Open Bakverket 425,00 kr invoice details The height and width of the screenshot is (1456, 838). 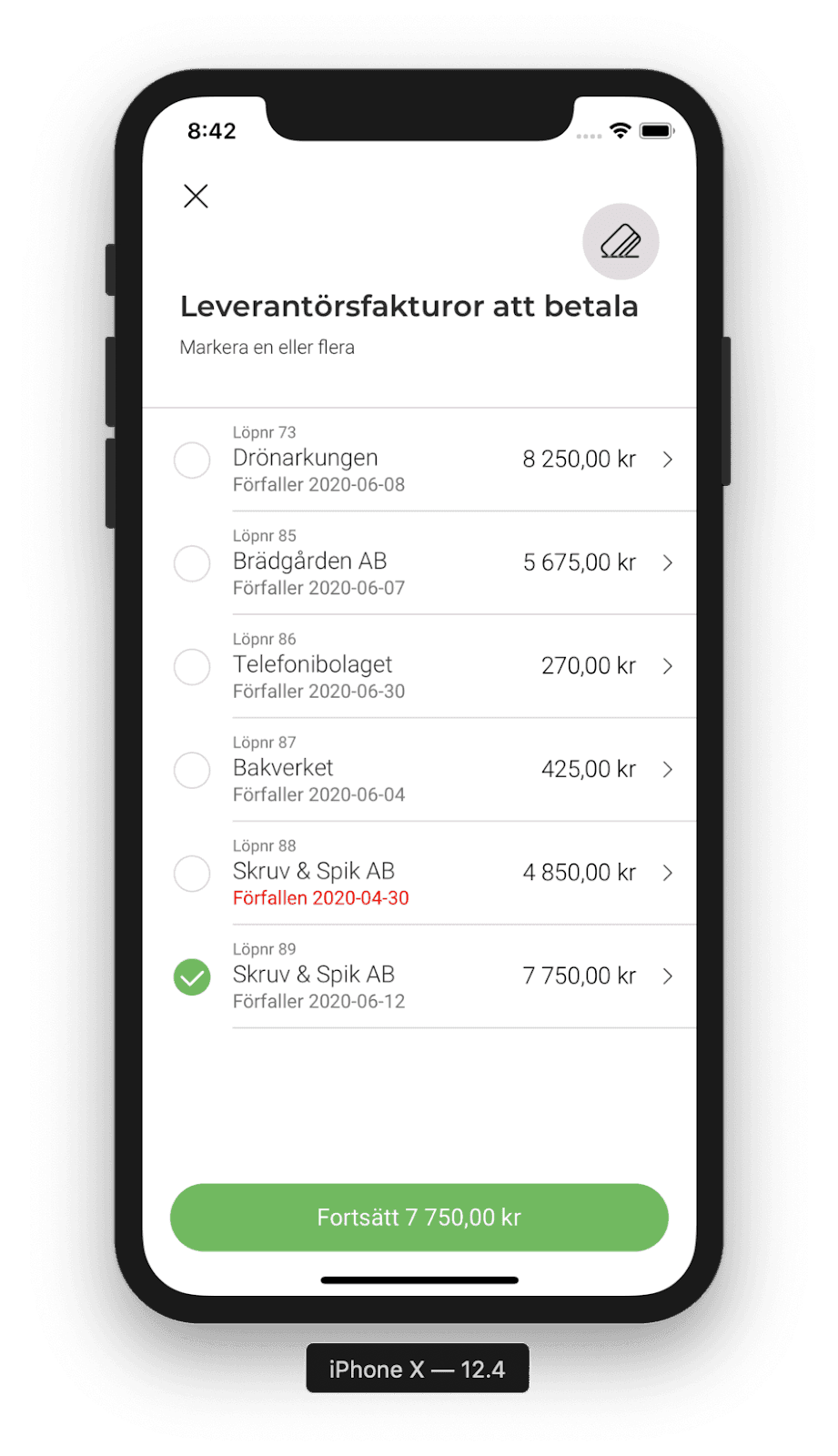click(668, 770)
